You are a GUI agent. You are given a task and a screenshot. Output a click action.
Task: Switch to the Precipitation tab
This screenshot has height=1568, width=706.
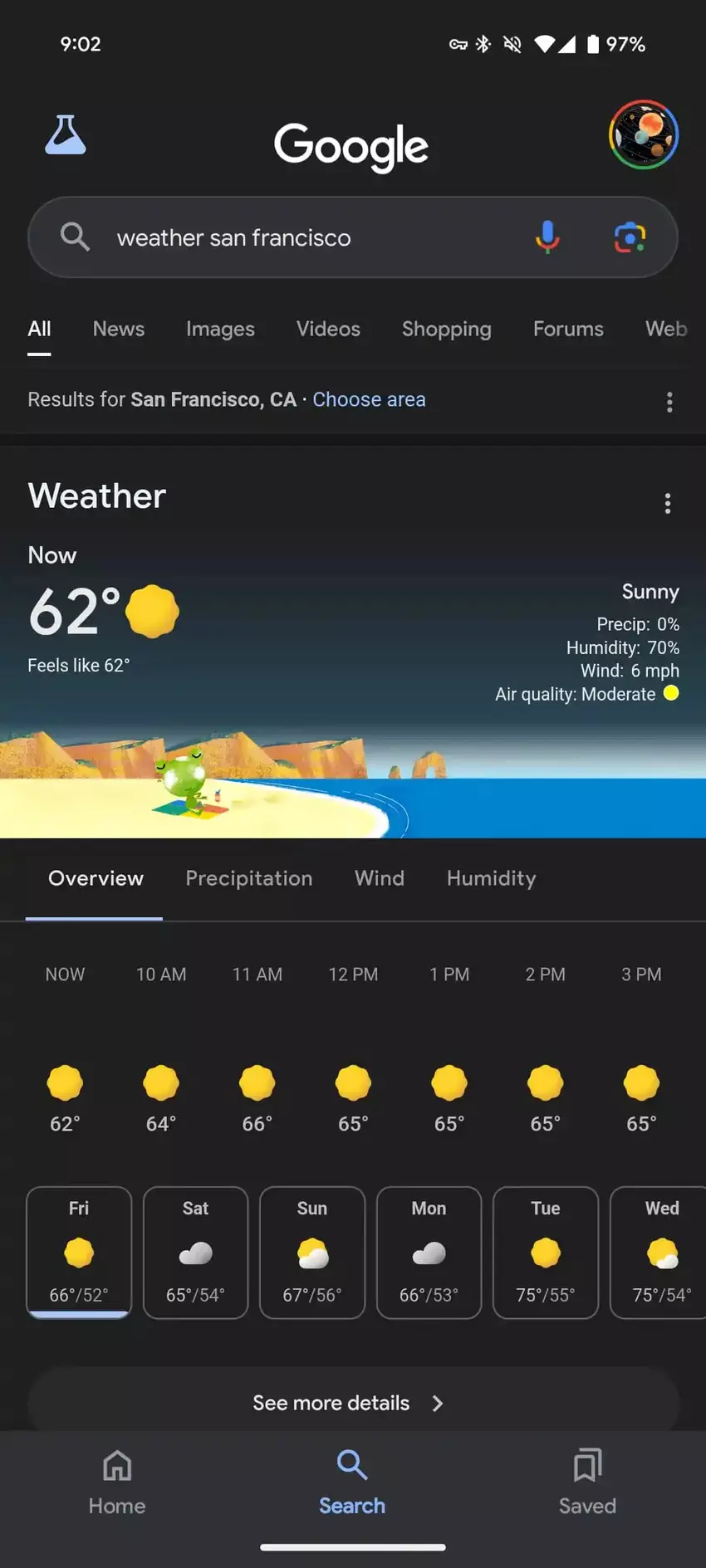point(249,878)
